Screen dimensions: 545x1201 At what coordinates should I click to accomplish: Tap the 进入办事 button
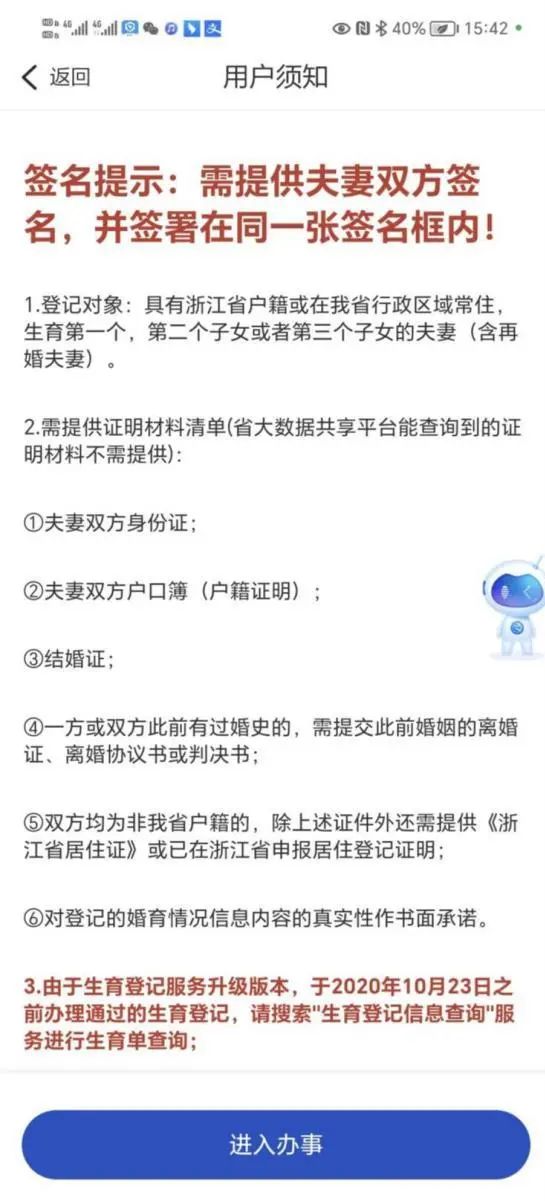275,1144
